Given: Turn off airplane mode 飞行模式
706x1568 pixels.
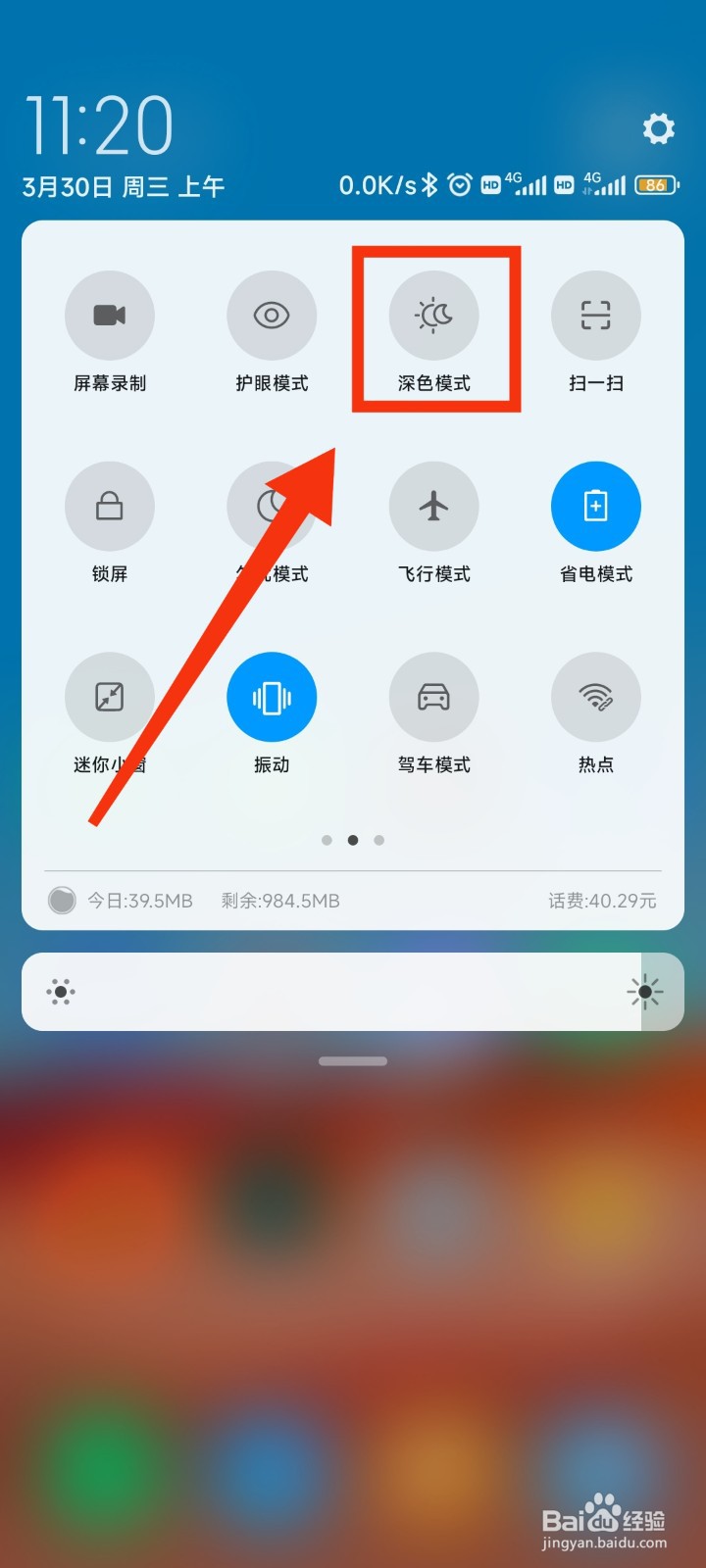Looking at the screenshot, I should click(434, 506).
